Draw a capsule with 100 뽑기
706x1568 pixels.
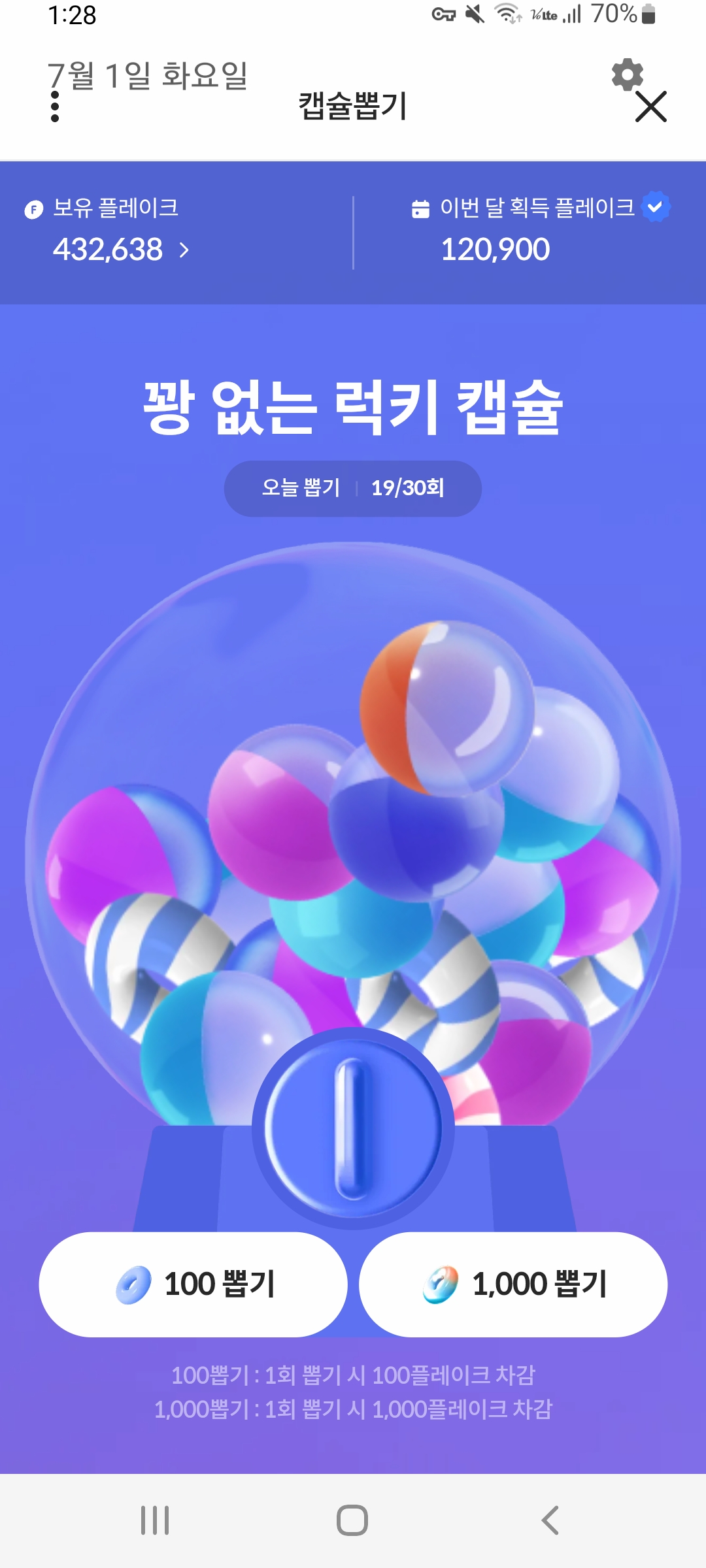(193, 1284)
